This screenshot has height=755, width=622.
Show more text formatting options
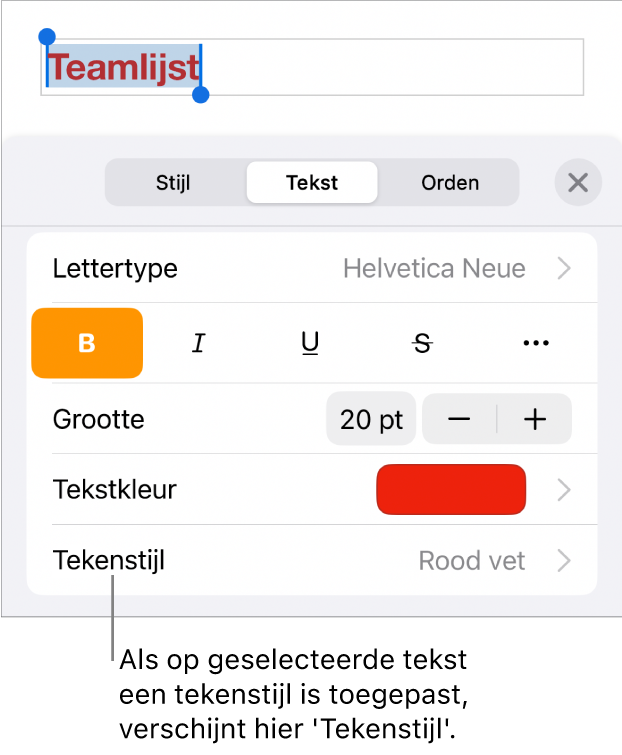coord(536,343)
